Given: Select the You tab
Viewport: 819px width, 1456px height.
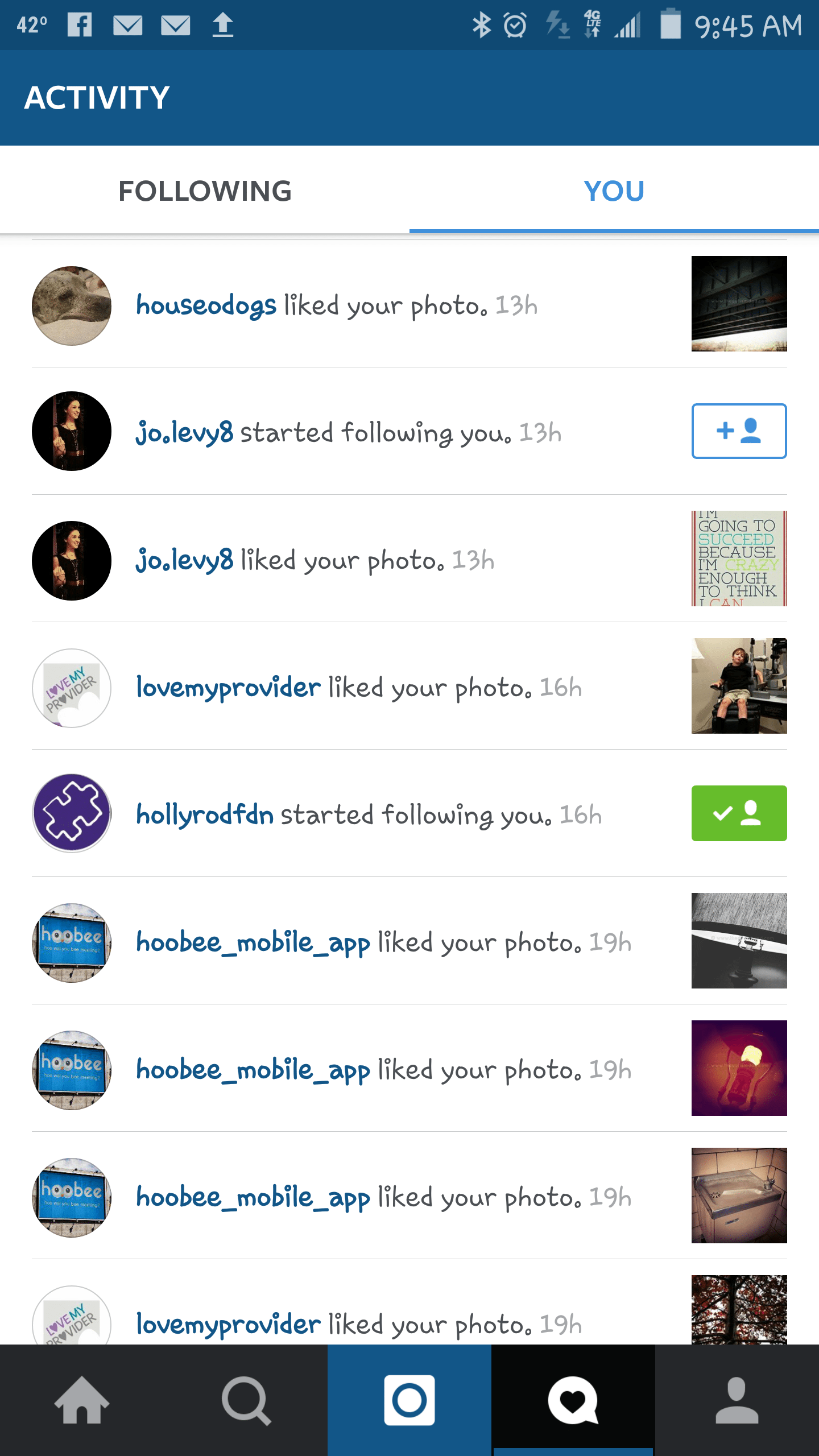Looking at the screenshot, I should (x=614, y=191).
